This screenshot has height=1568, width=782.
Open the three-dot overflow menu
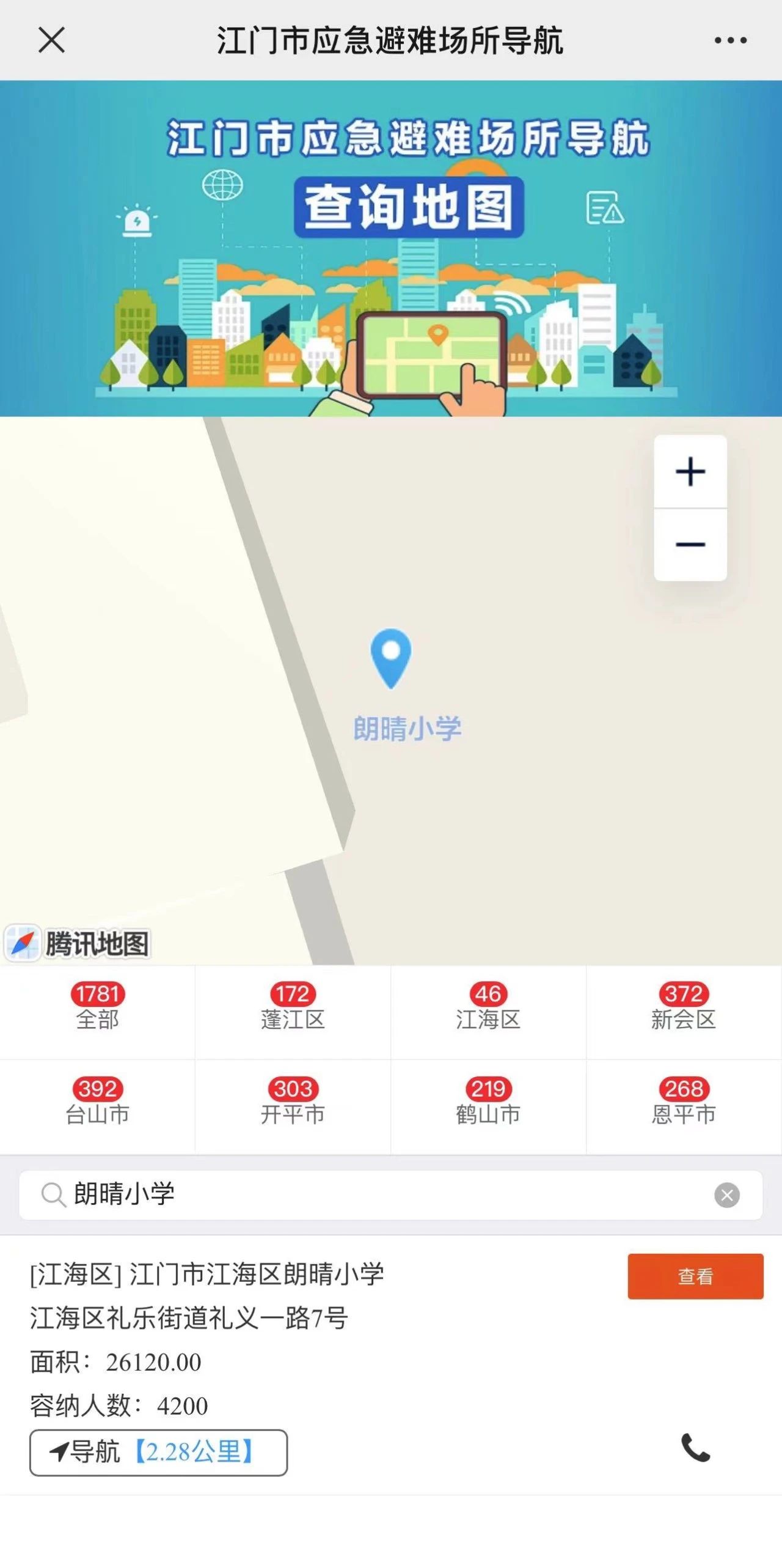[730, 40]
